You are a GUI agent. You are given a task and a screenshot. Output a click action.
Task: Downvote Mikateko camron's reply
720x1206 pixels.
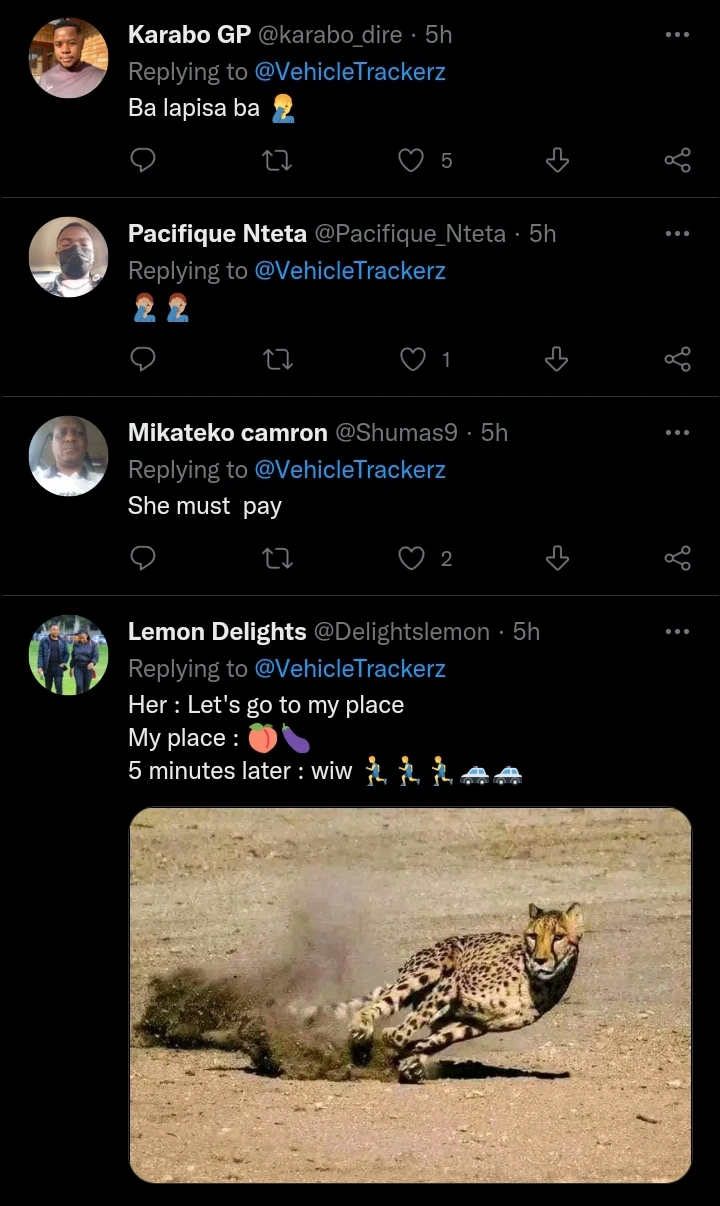(x=557, y=558)
